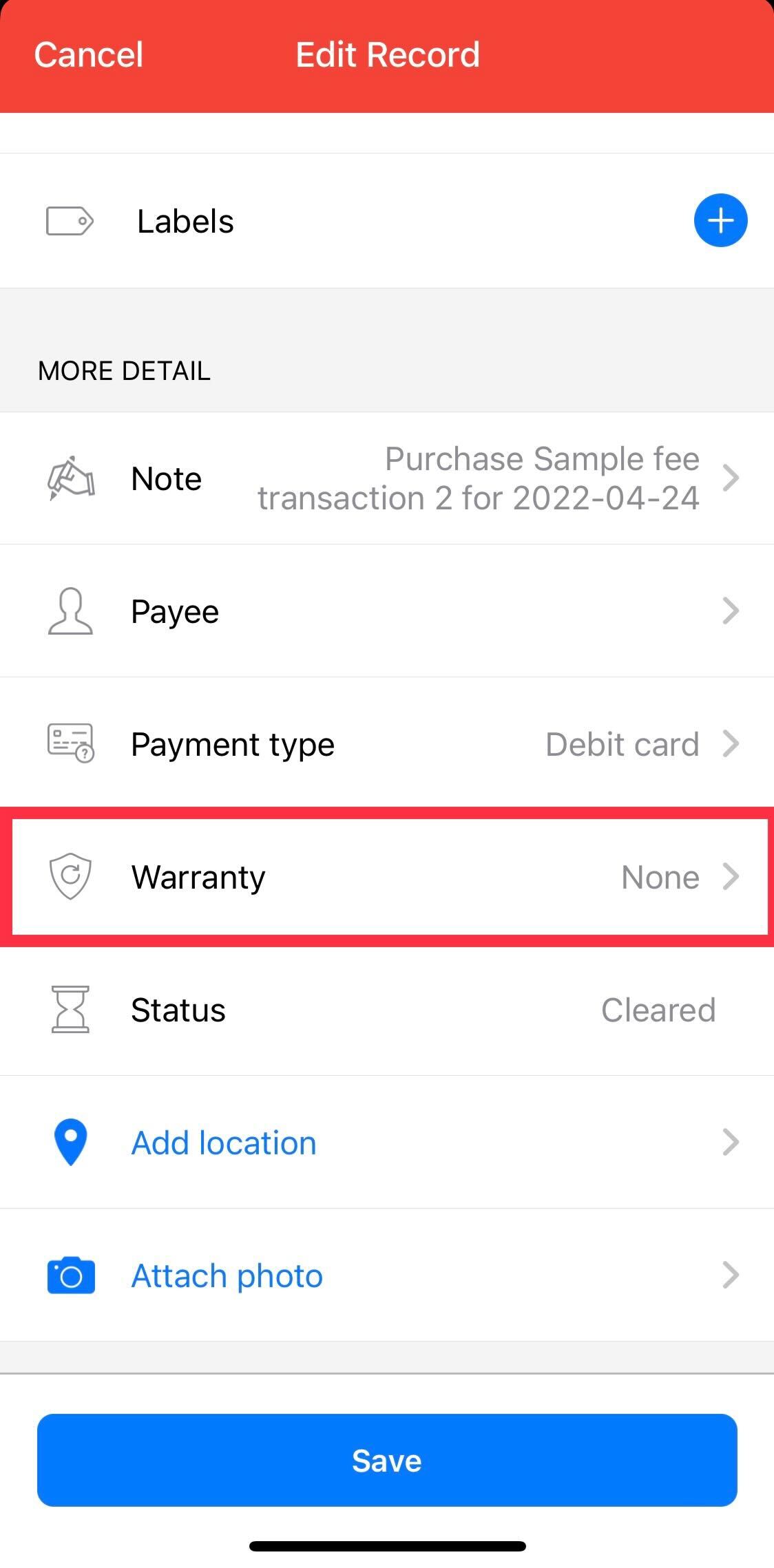Screen dimensions: 774x1568
Task: Change the Cleared status
Action: [x=387, y=1010]
